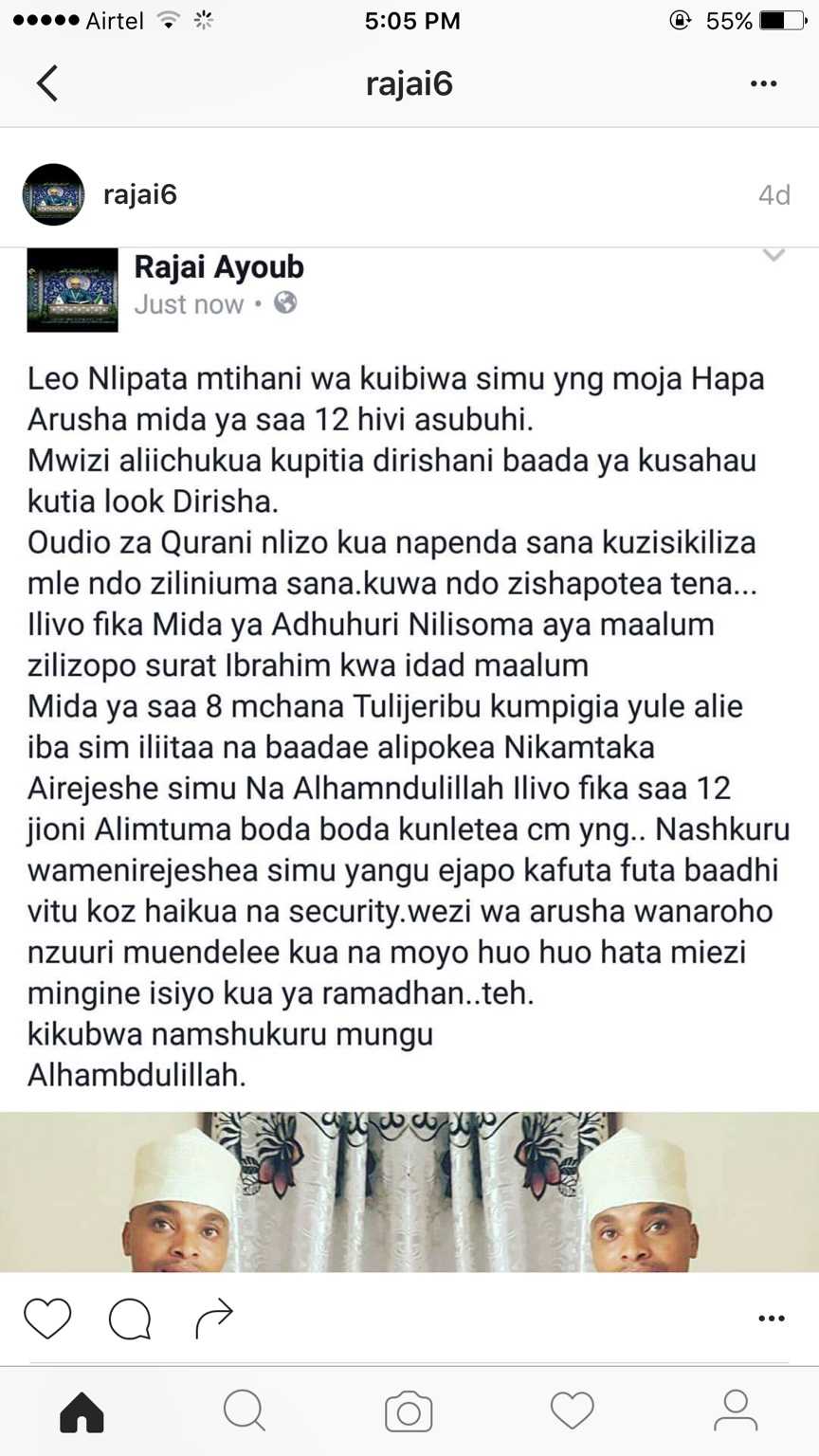Switch to the Search tab
This screenshot has height=1456, width=819.
point(245,1412)
